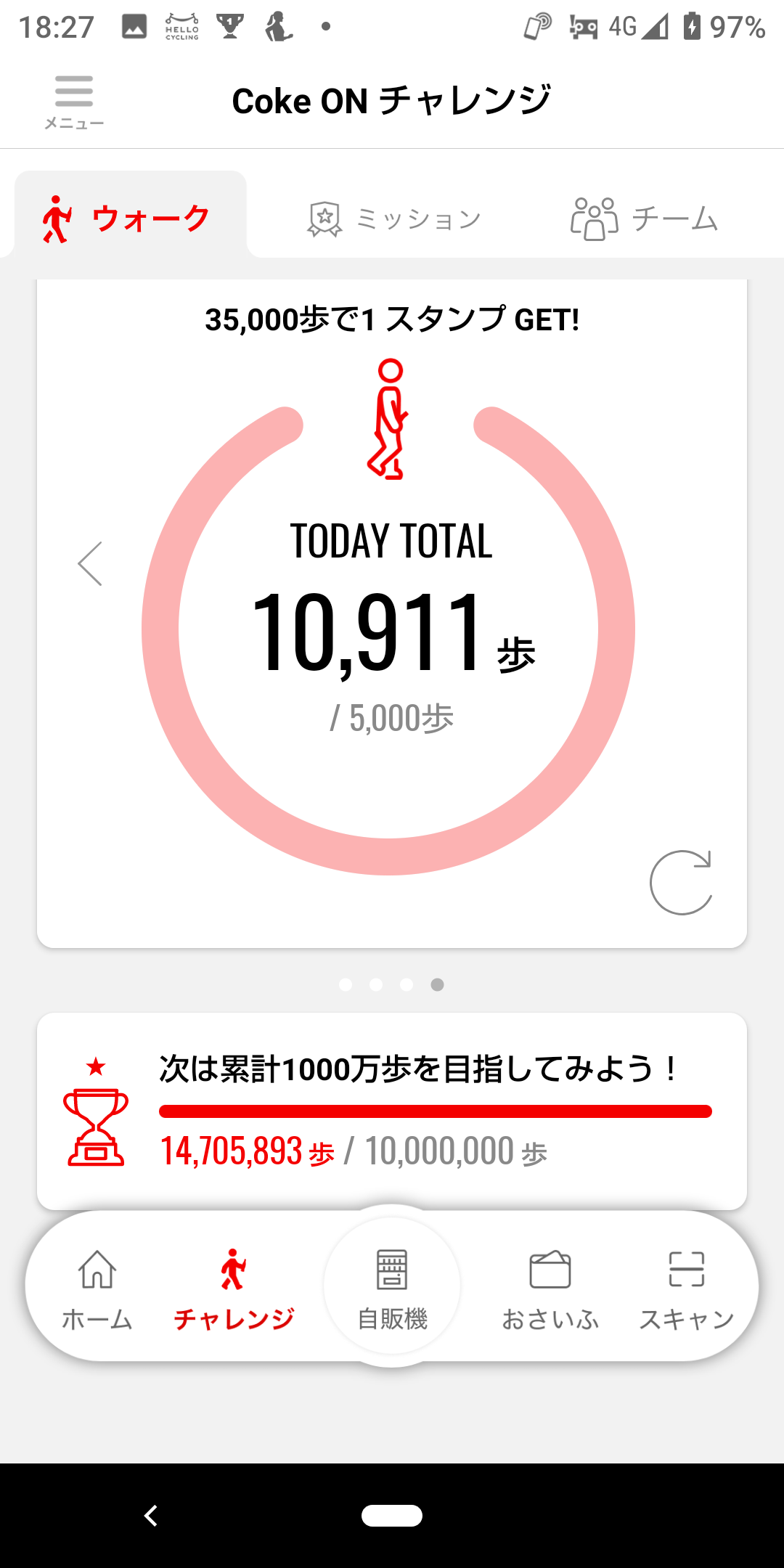Refresh today's step count
The image size is (784, 1568).
680,882
